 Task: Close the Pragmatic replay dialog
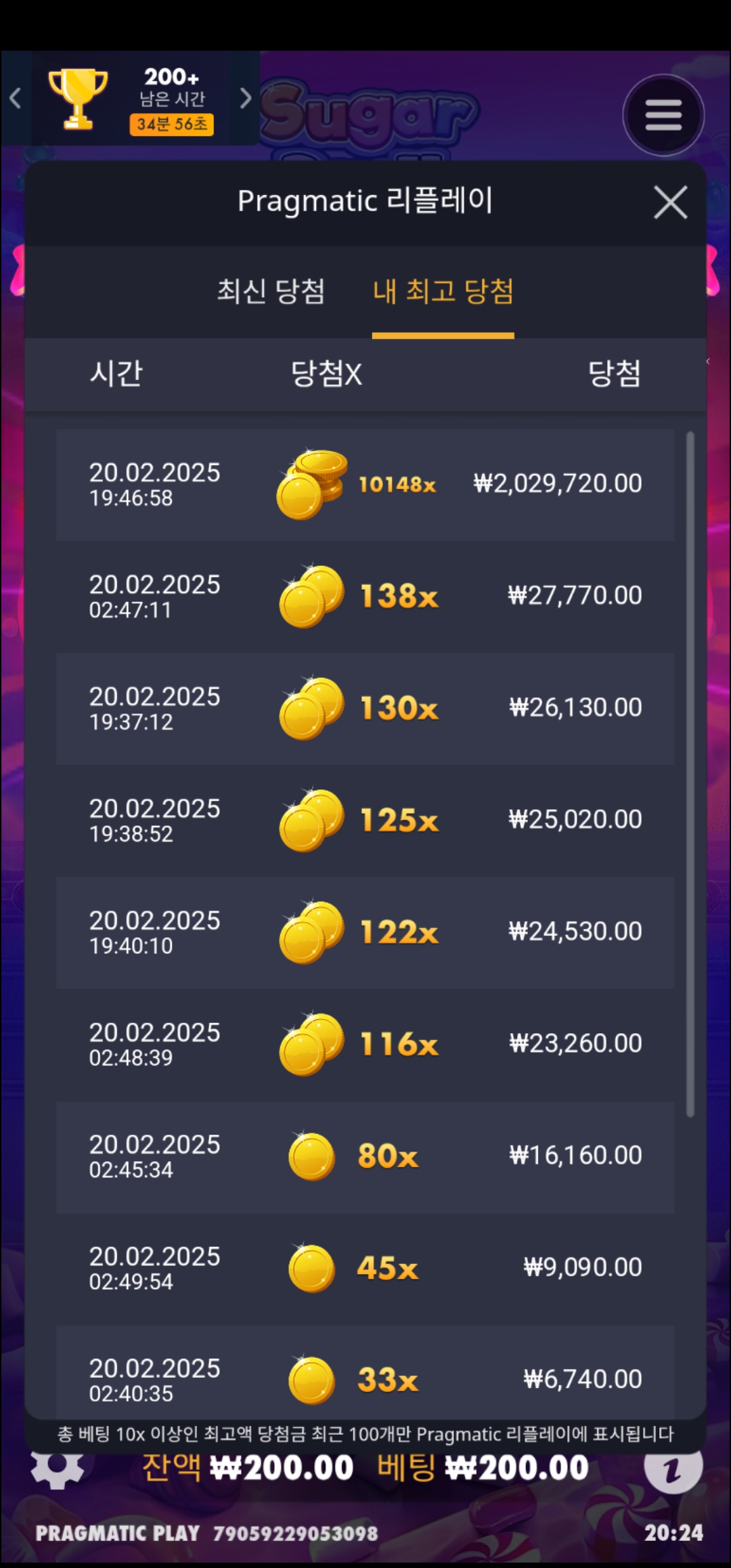[670, 202]
